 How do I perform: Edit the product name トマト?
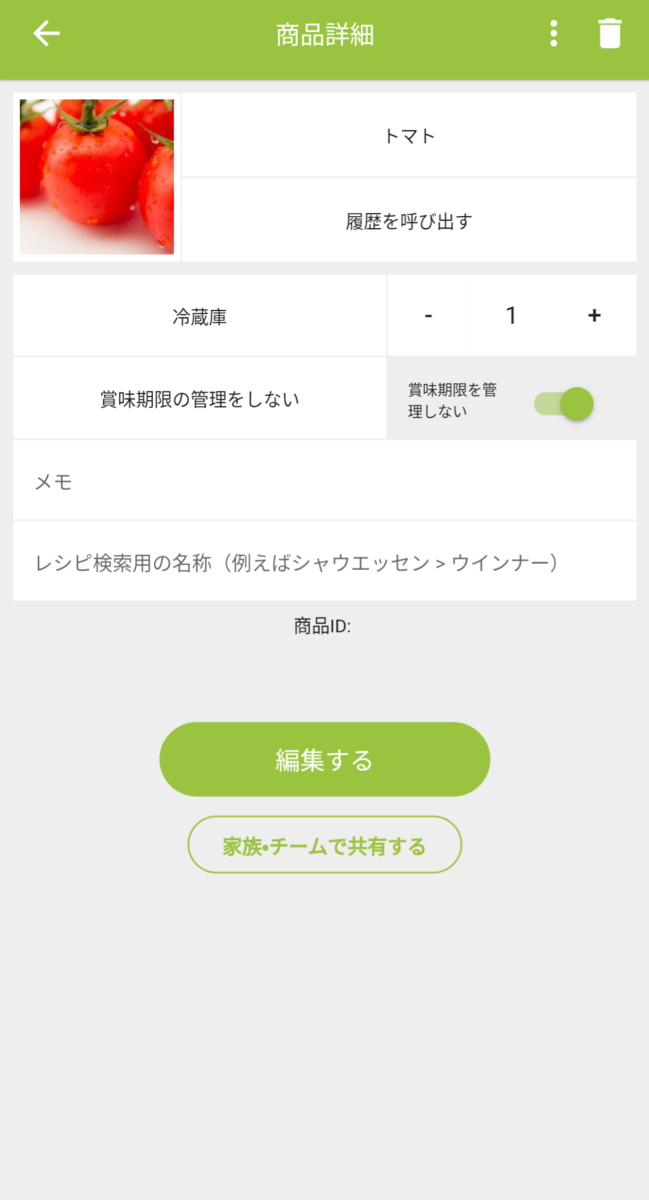(409, 136)
